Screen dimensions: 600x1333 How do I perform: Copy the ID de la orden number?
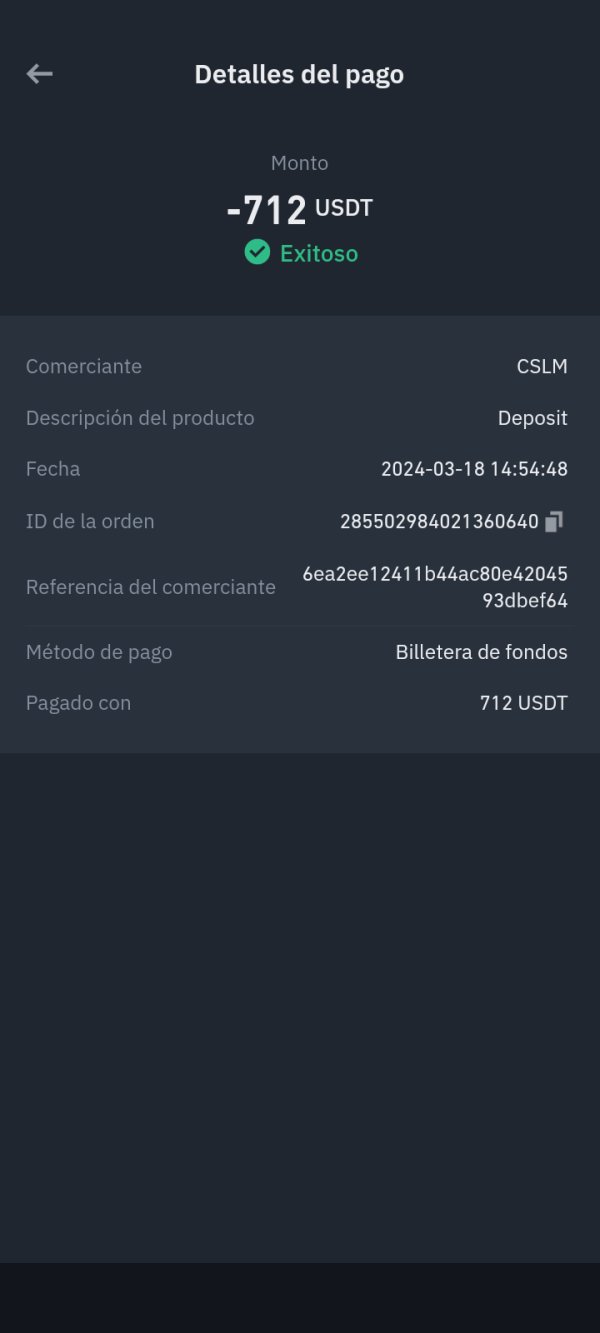click(x=554, y=521)
